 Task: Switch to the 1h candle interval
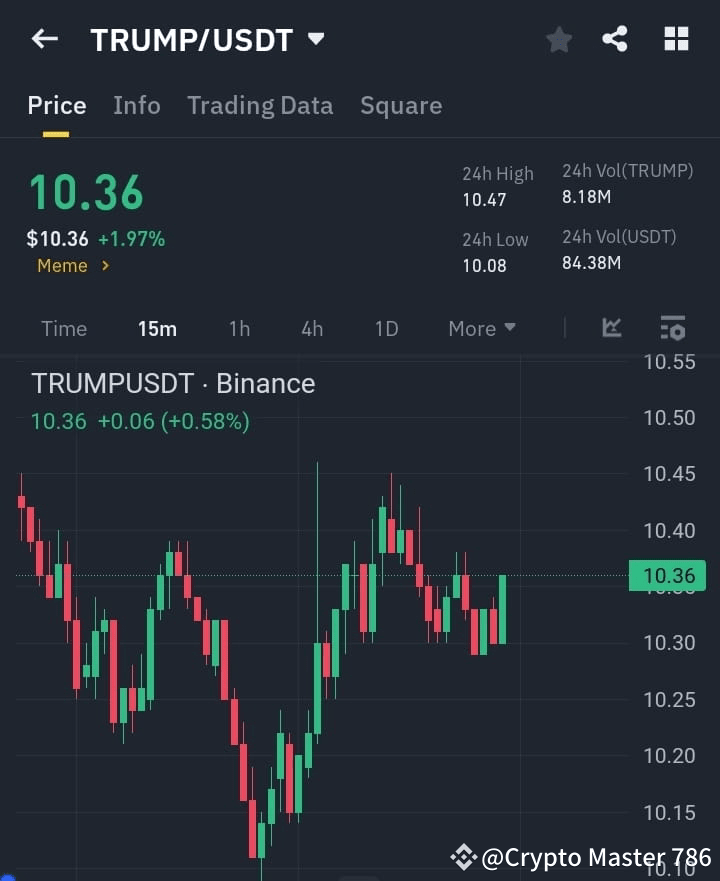click(x=239, y=328)
